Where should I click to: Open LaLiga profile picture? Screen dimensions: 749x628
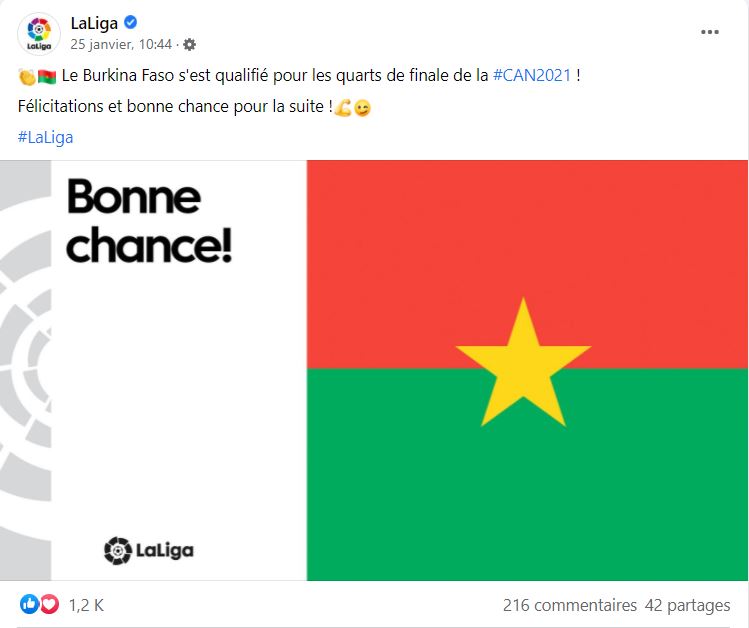click(x=39, y=33)
